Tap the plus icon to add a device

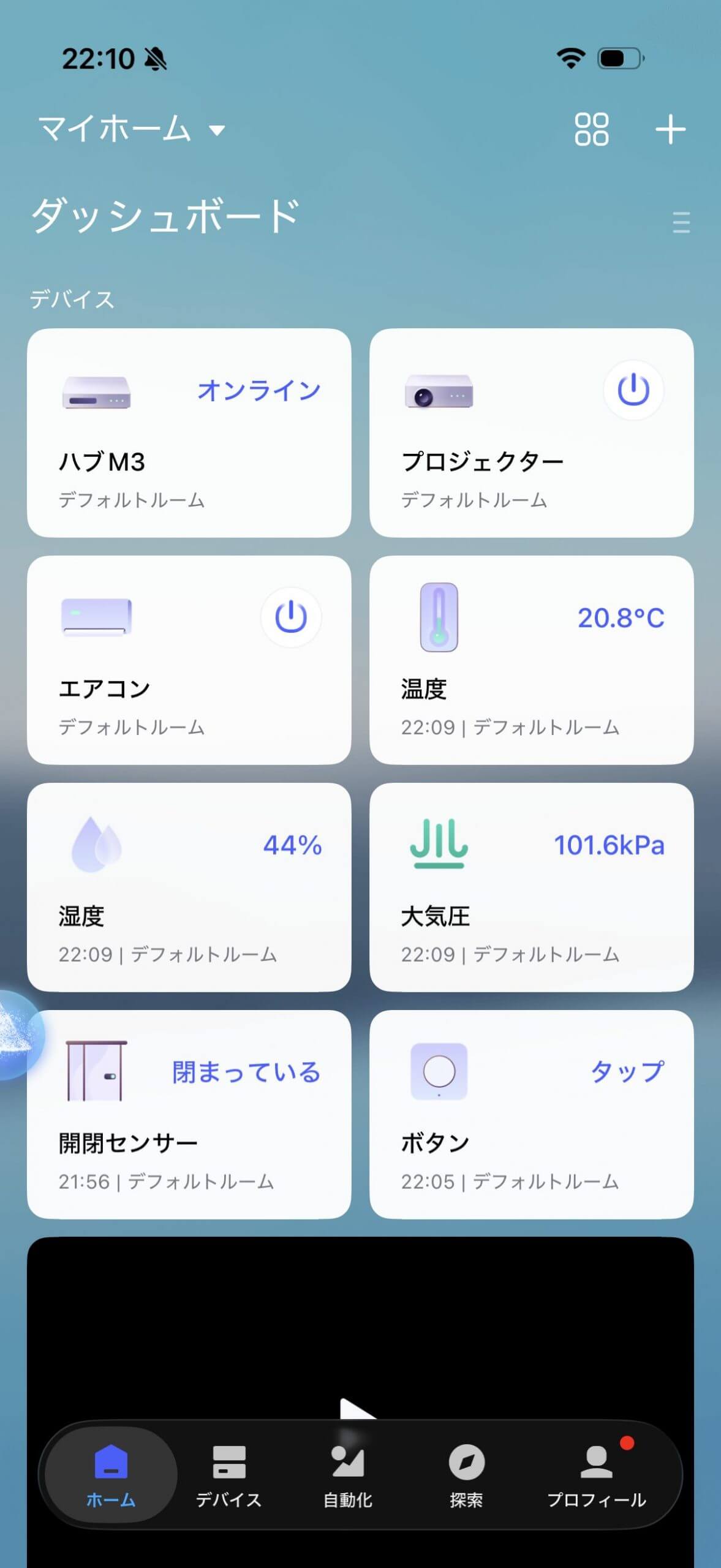[x=670, y=130]
